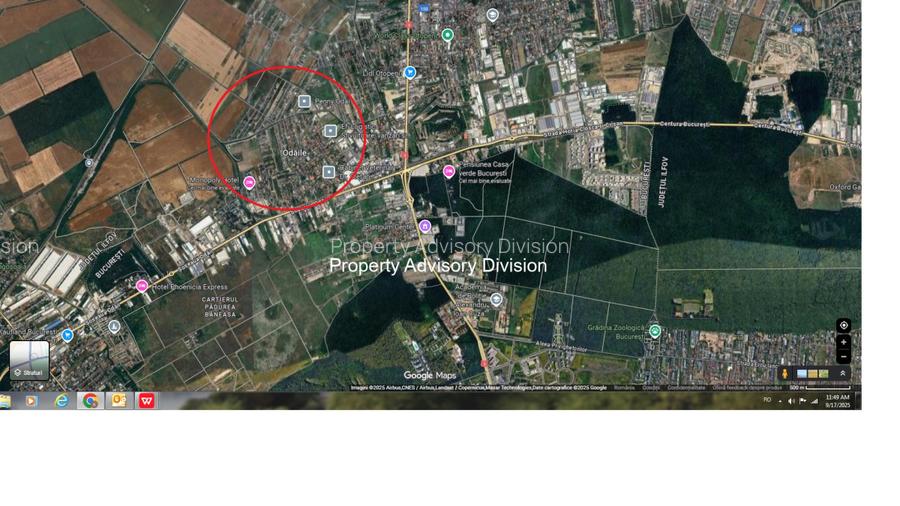Screen dimensions: 900x506
Task: Select the Street View pegman
Action: point(785,373)
